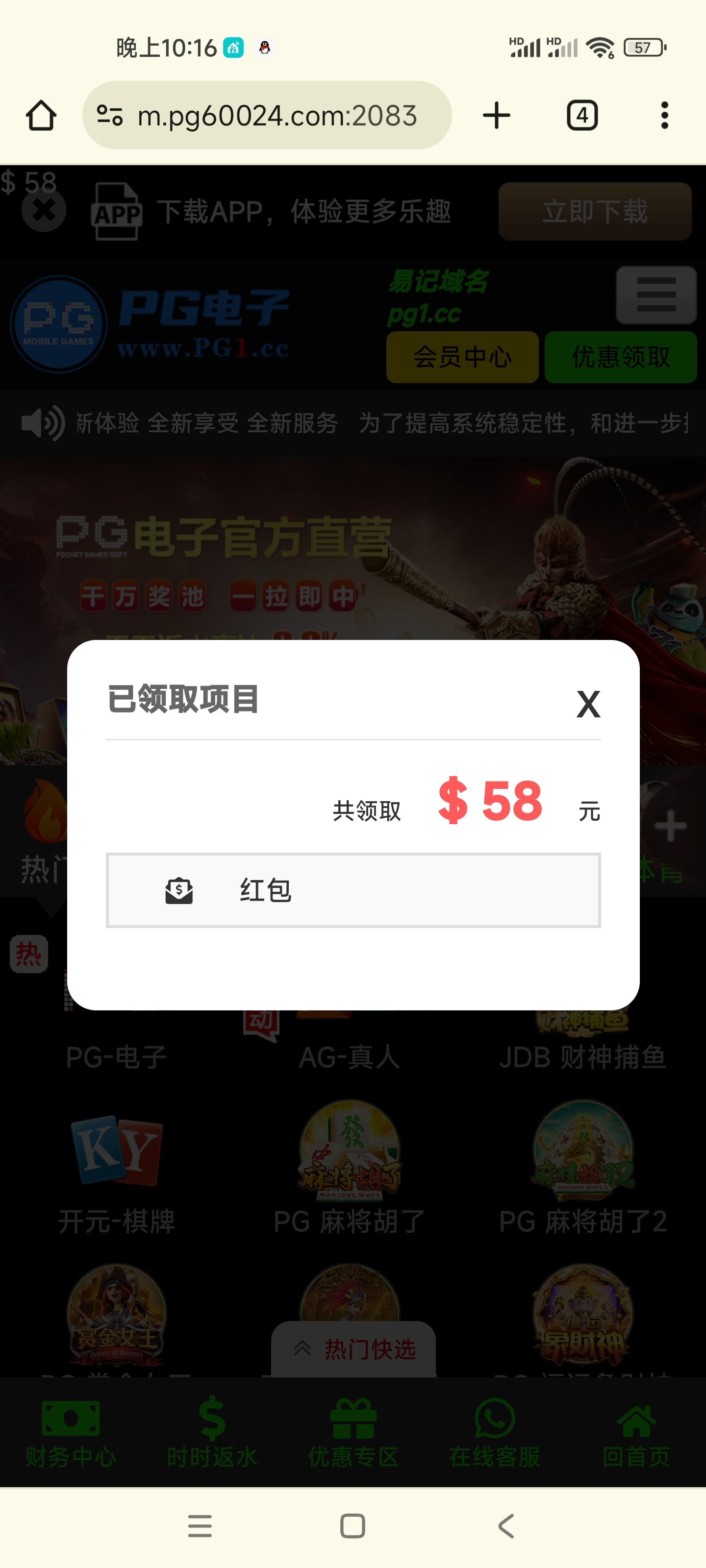
Task: Open the browser overflow menu
Action: tap(664, 115)
